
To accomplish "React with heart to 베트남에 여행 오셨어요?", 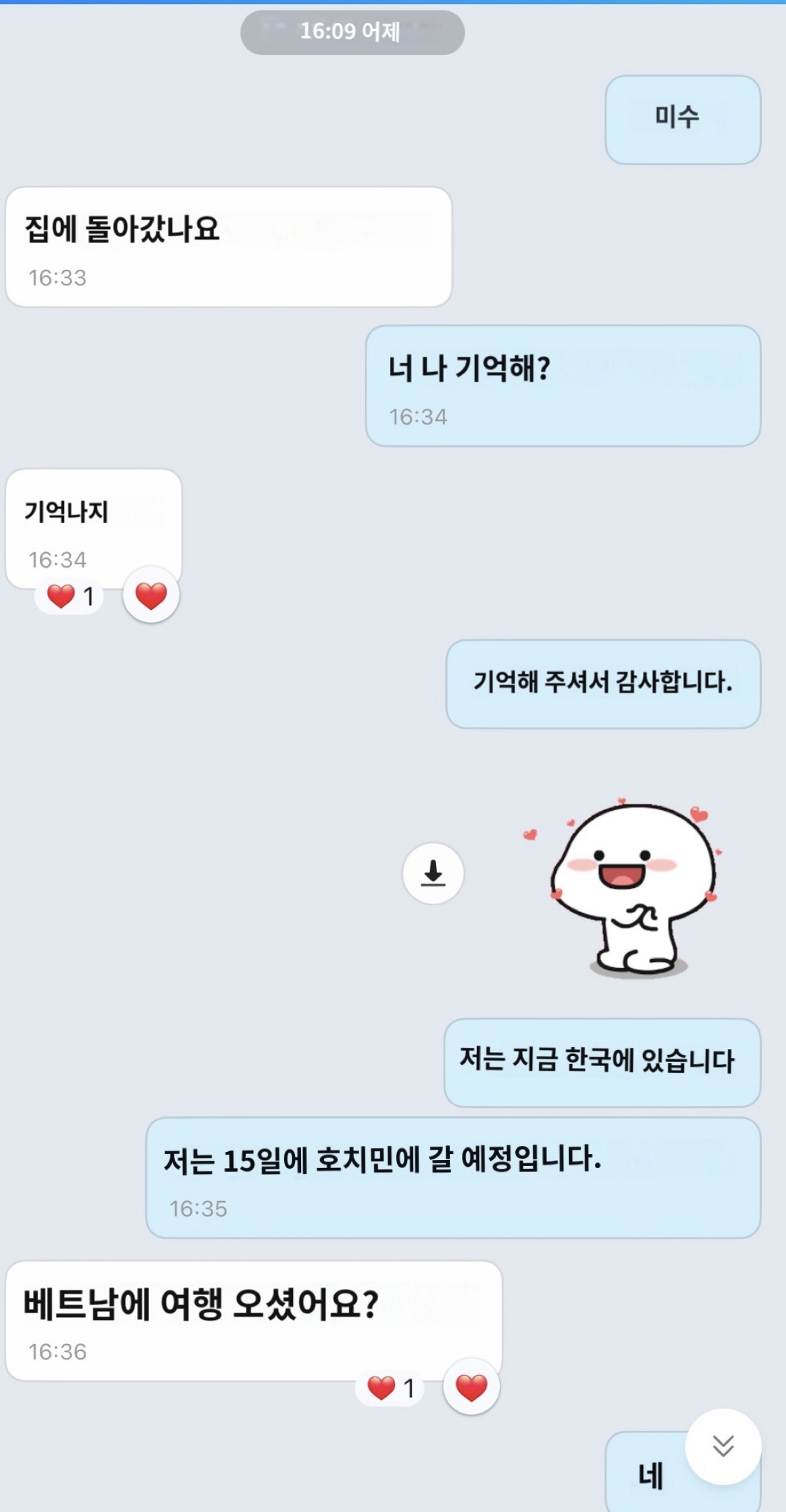I will (471, 1387).
